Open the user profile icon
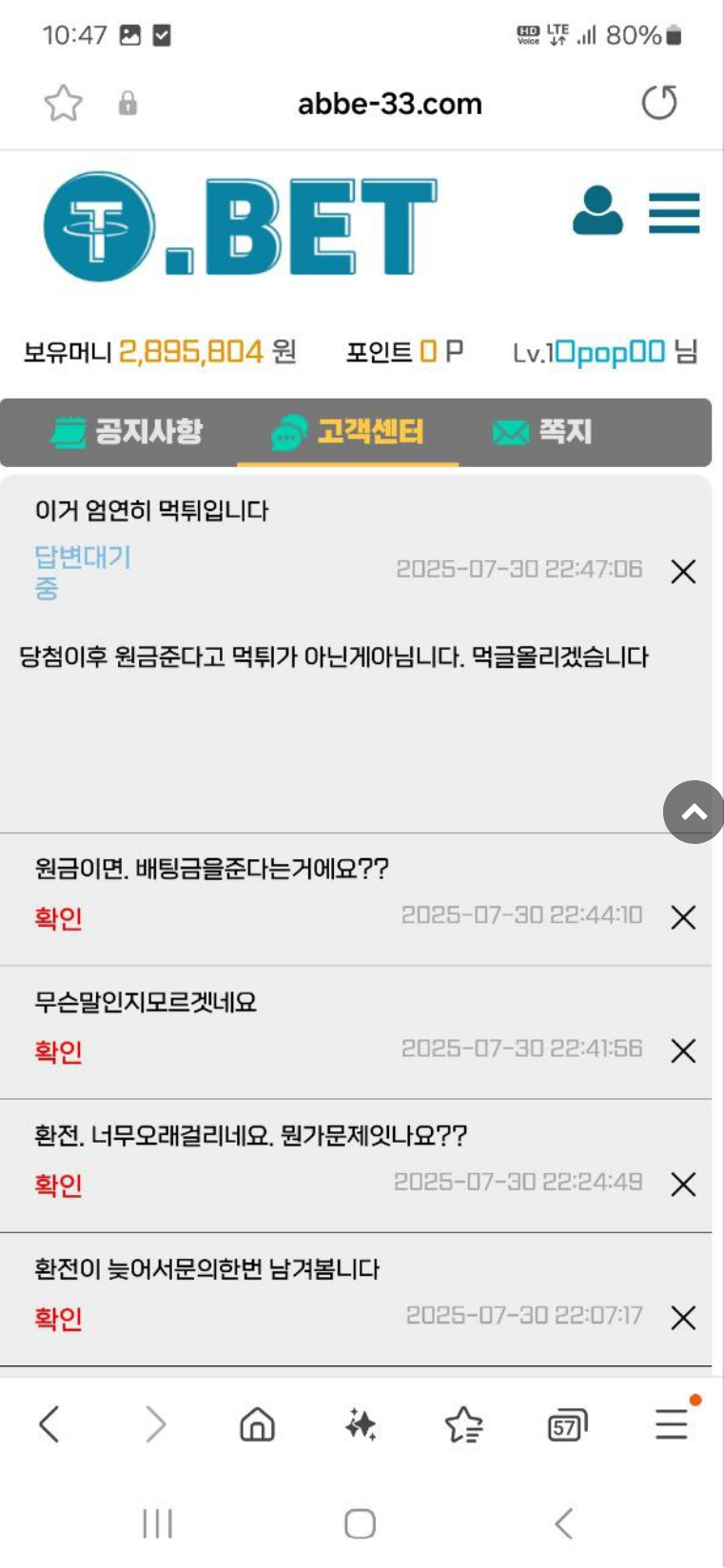Screen dimensions: 724x1568 (597, 211)
